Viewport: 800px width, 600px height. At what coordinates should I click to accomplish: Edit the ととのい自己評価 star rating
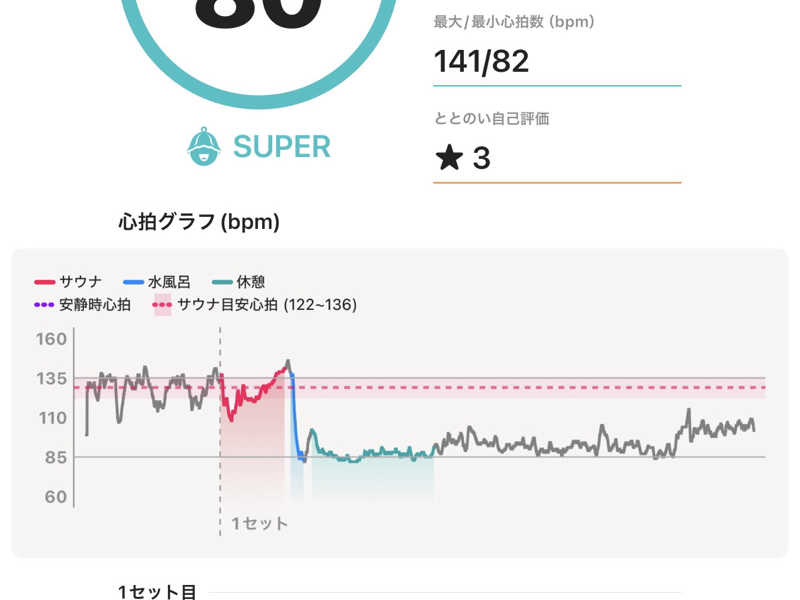(462, 158)
